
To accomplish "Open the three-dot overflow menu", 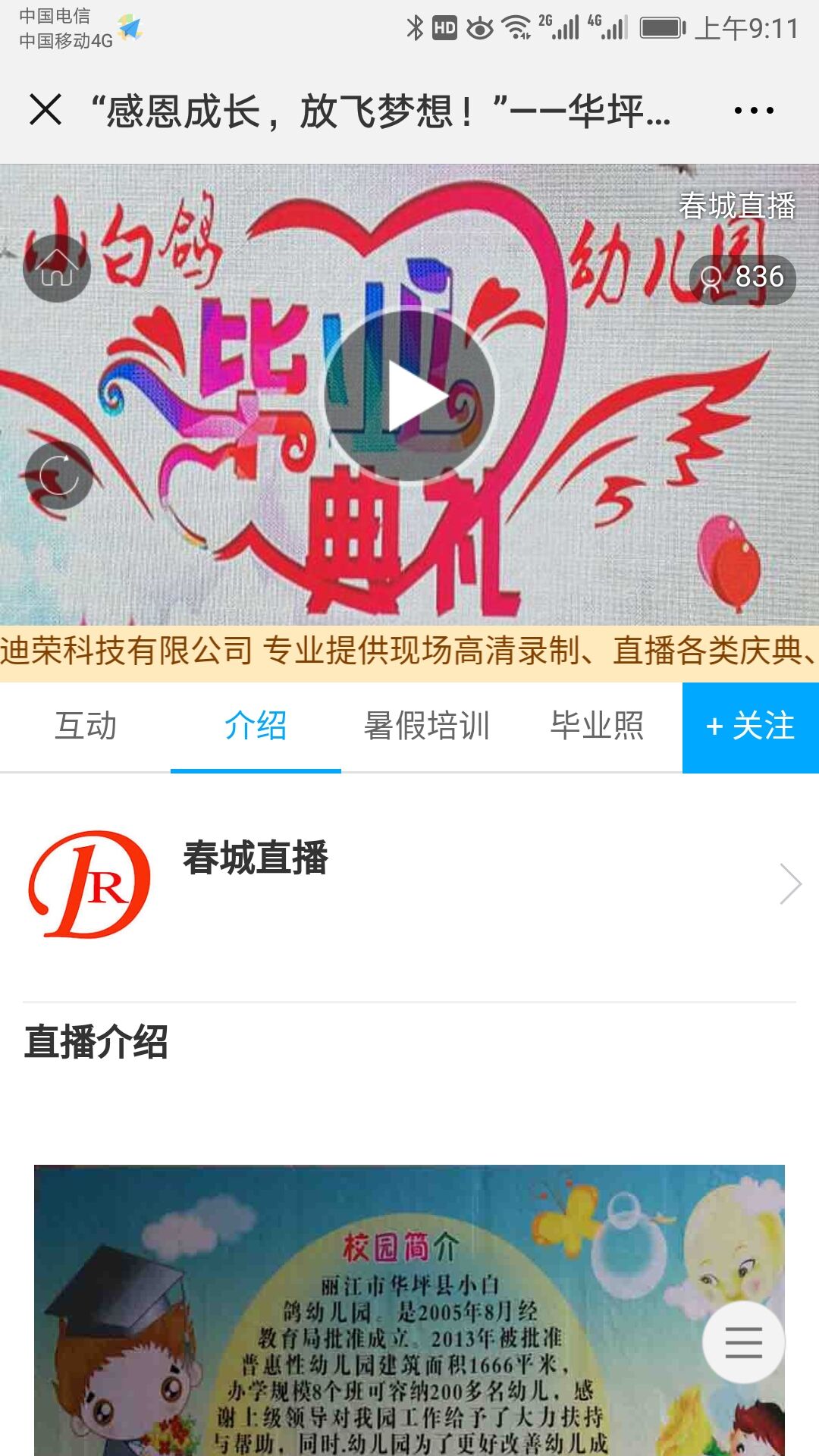I will click(753, 111).
